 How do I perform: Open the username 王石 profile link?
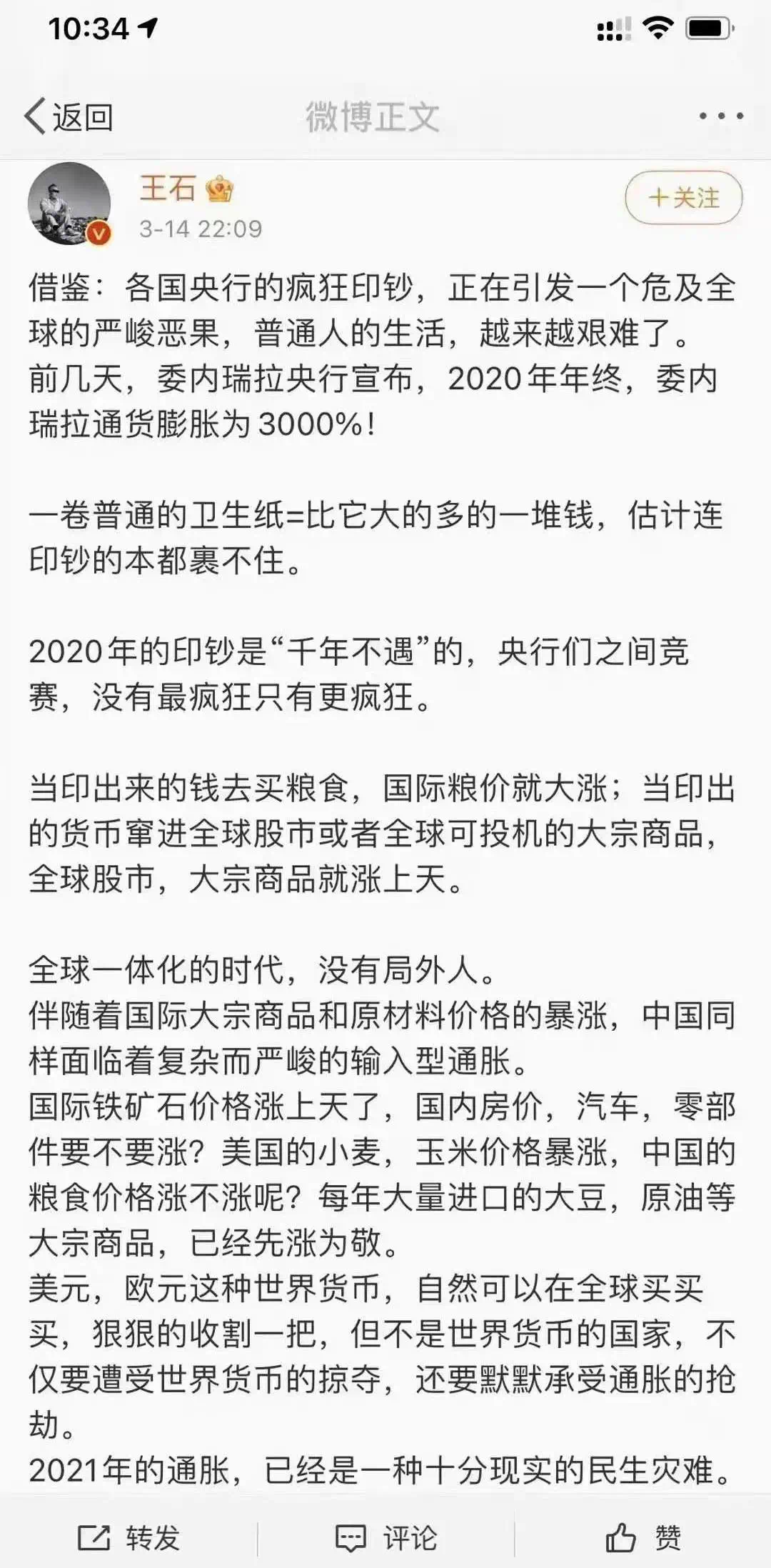click(168, 188)
